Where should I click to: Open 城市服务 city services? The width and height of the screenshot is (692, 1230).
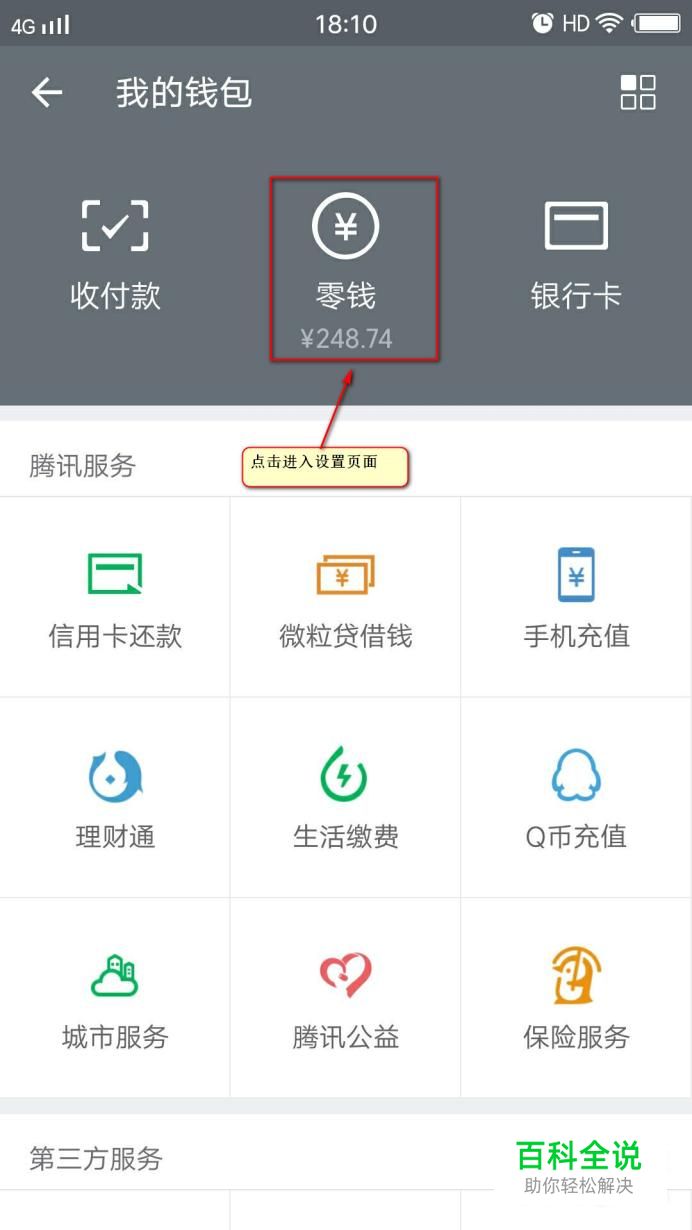pos(115,998)
